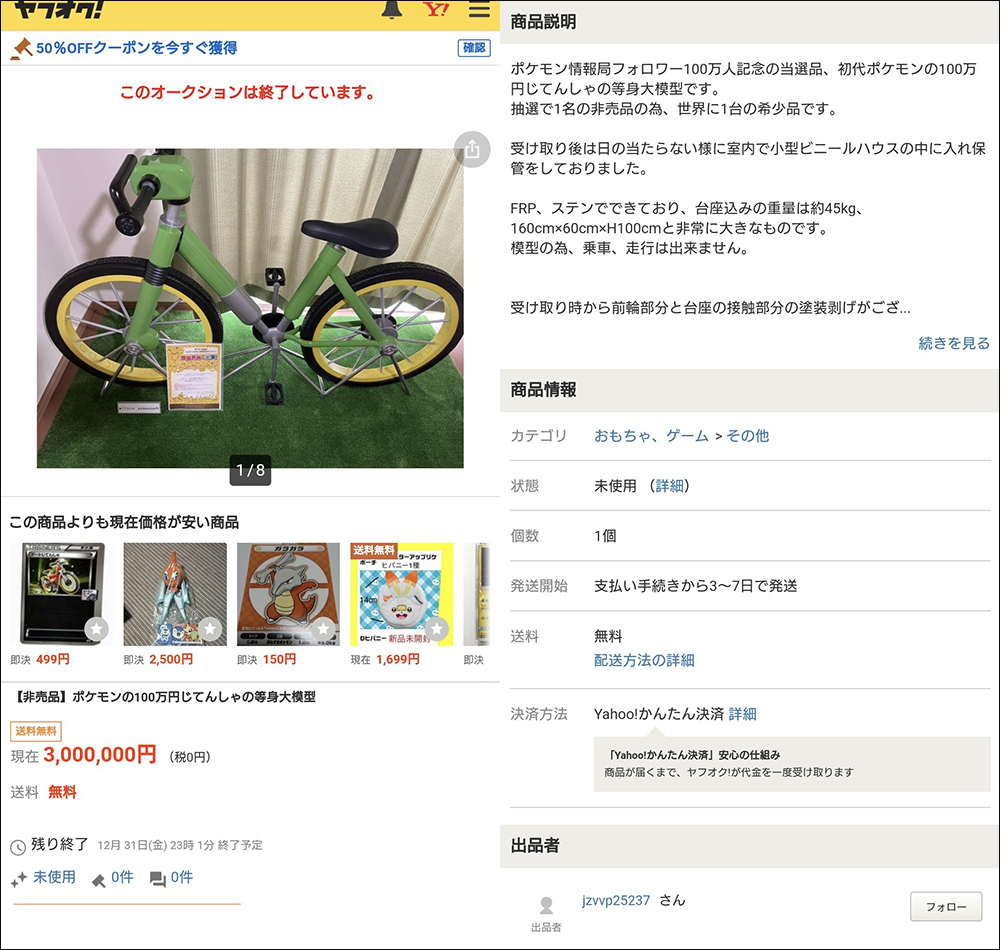Open the おもちゃ、ゲーム category link

[651, 436]
